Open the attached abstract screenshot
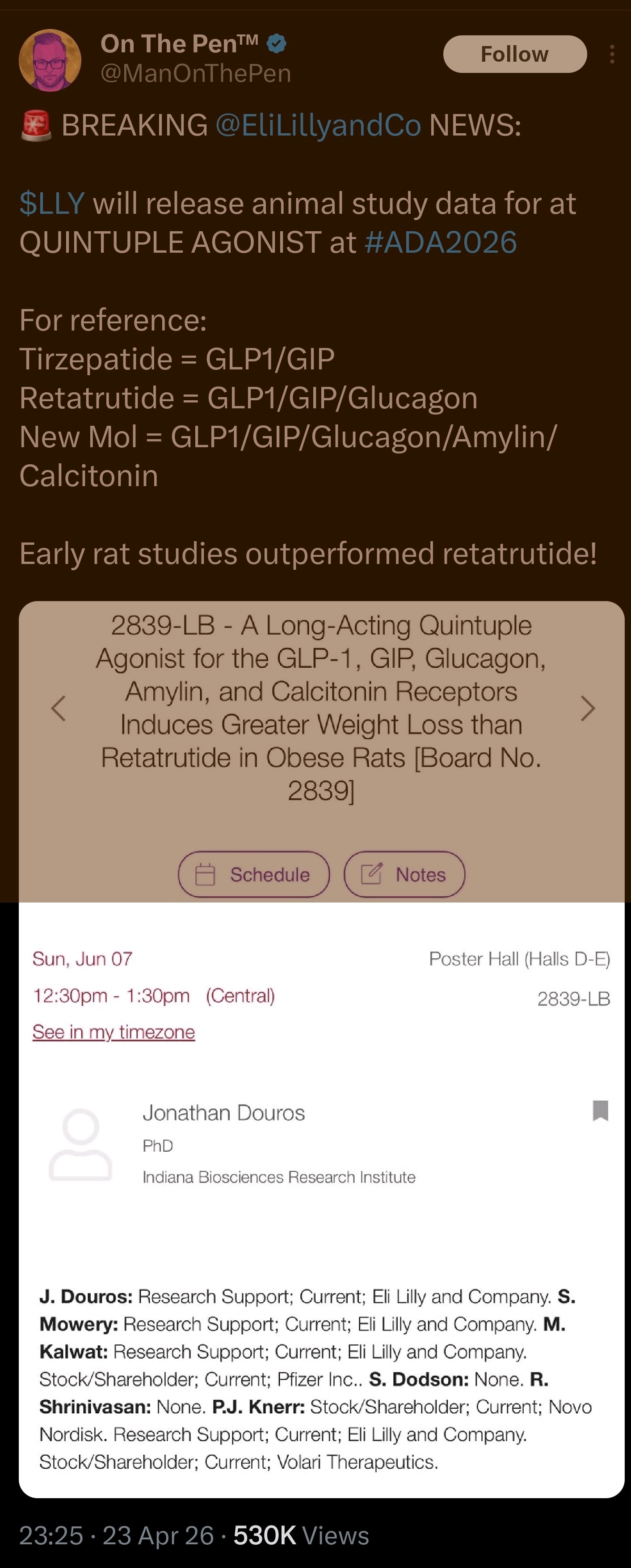 click(x=321, y=1049)
